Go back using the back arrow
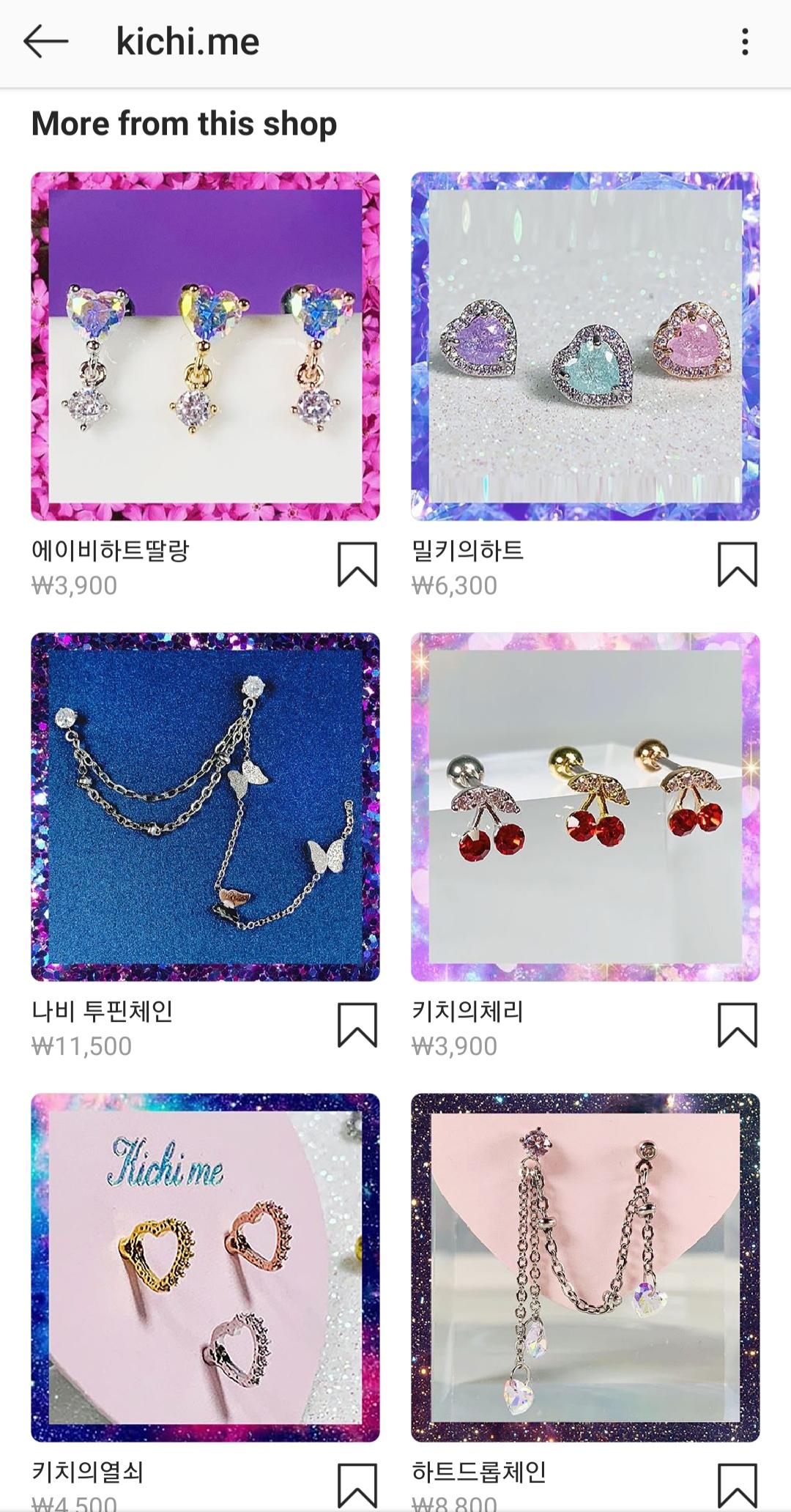The image size is (791, 1512). [42, 42]
